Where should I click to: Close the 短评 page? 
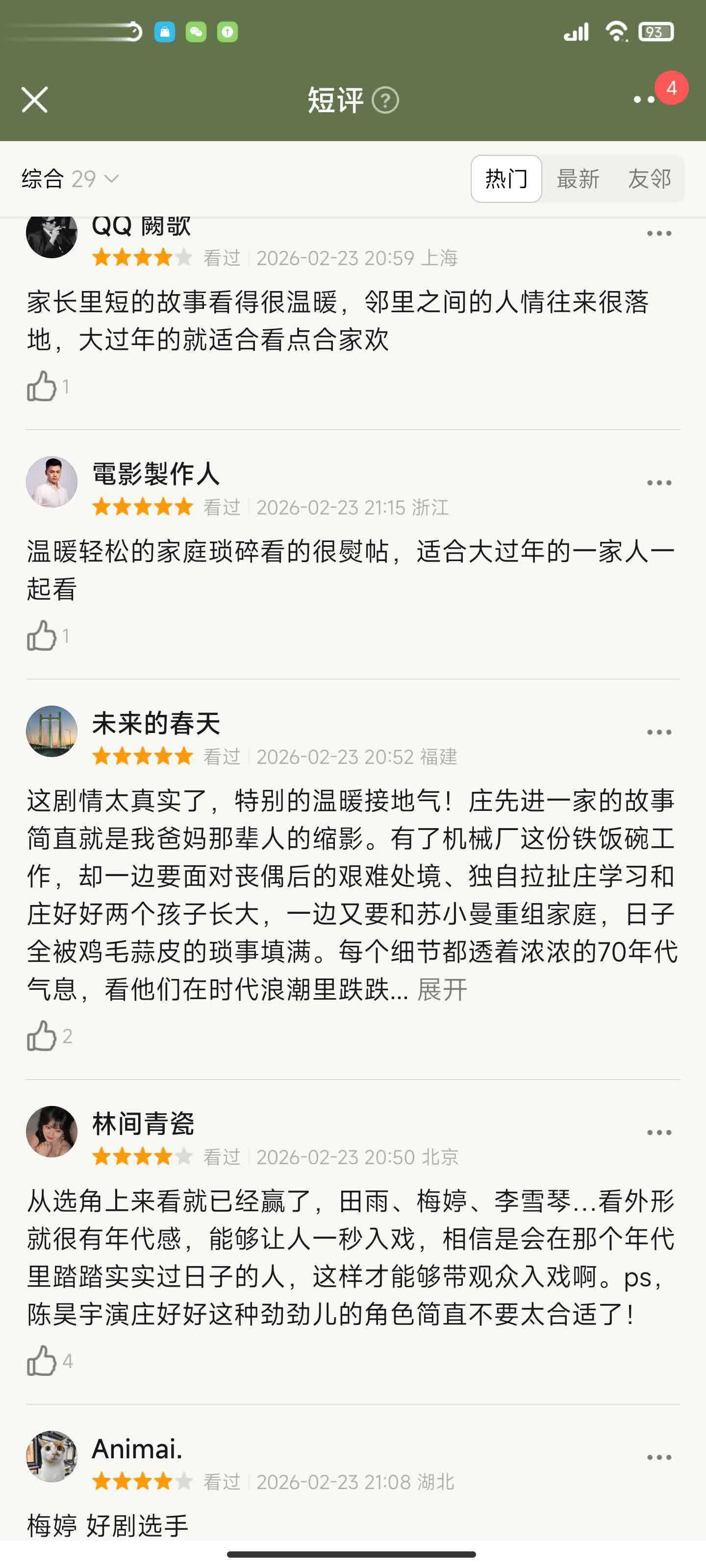[35, 100]
